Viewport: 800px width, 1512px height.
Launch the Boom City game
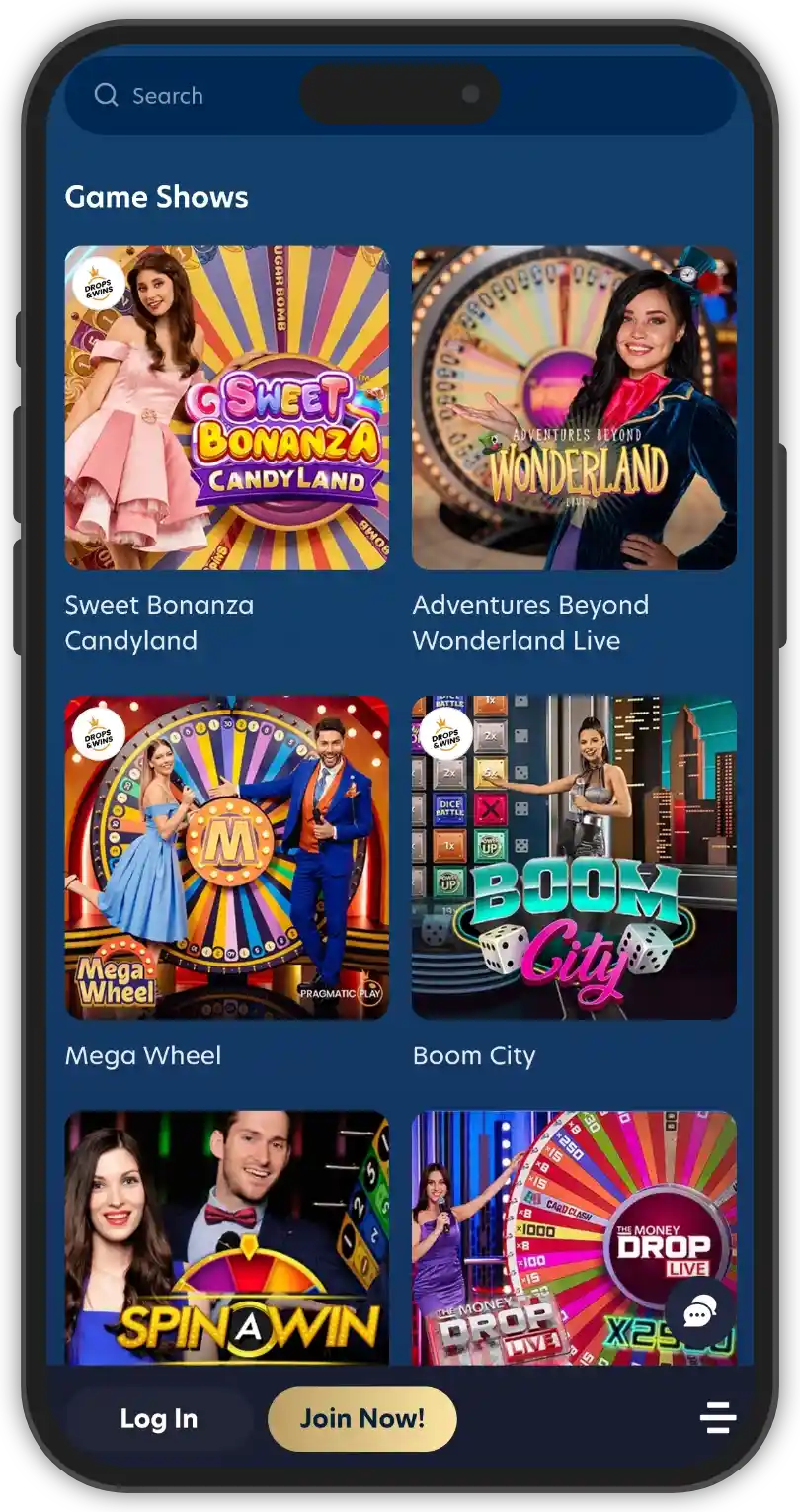point(574,857)
